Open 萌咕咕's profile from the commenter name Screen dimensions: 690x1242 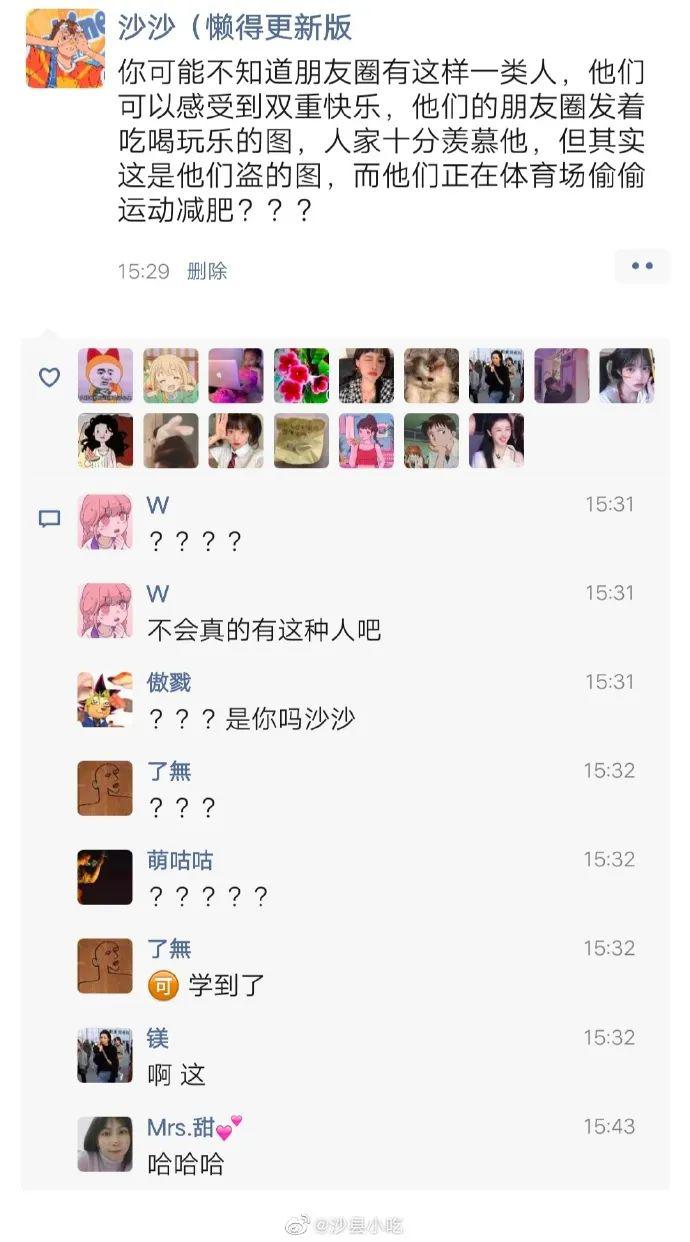point(180,860)
